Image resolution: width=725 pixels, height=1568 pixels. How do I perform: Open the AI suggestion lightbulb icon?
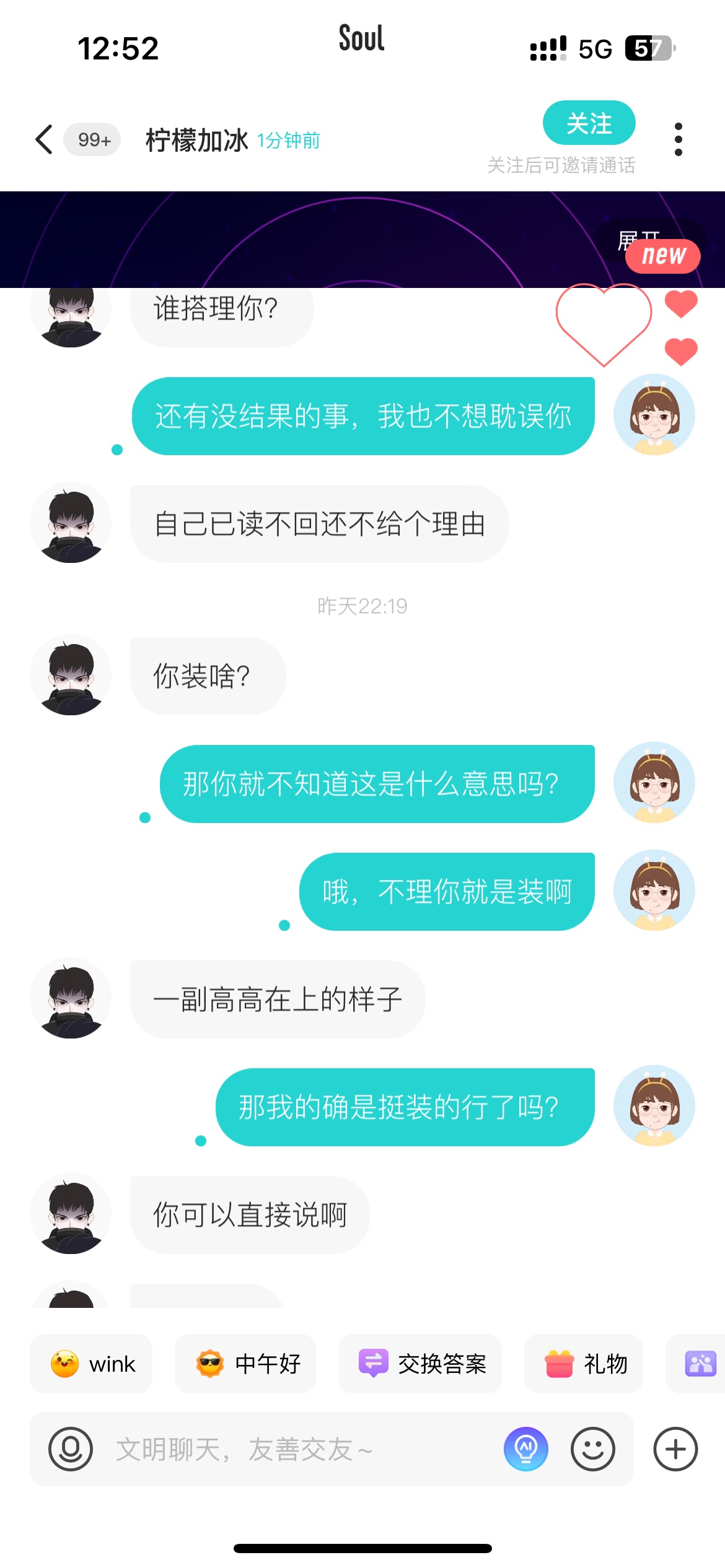coord(526,1449)
